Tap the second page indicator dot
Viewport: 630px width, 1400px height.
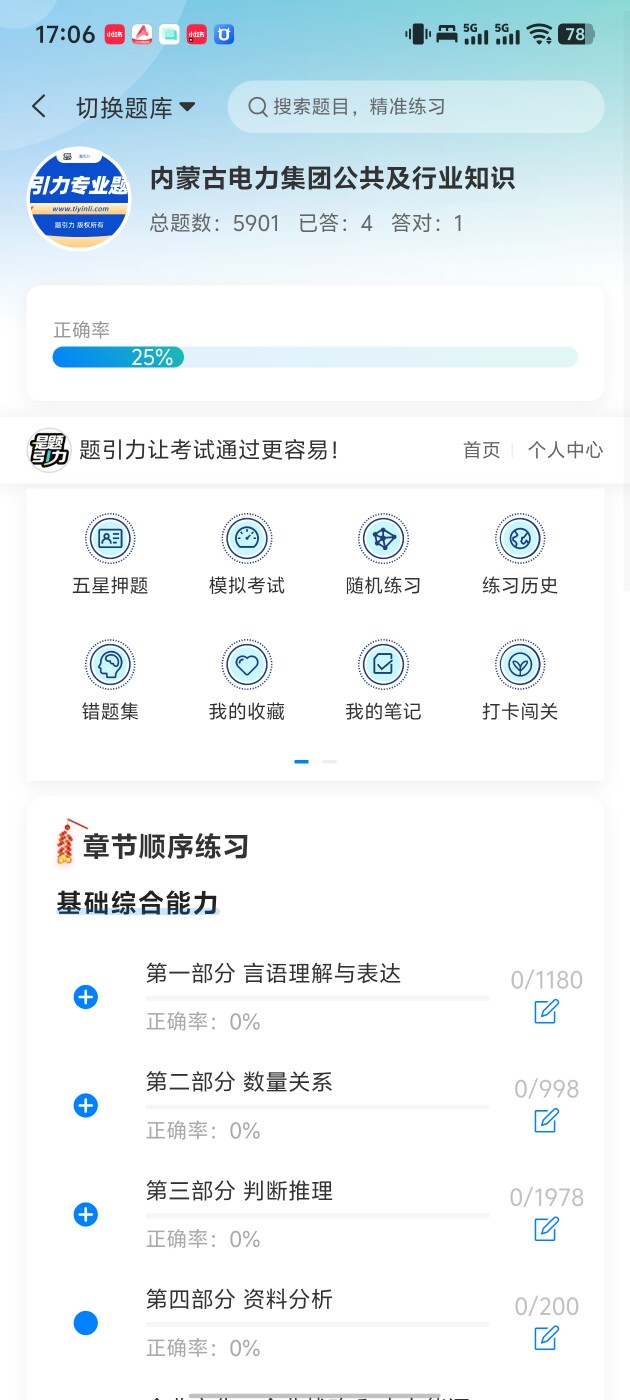point(329,762)
